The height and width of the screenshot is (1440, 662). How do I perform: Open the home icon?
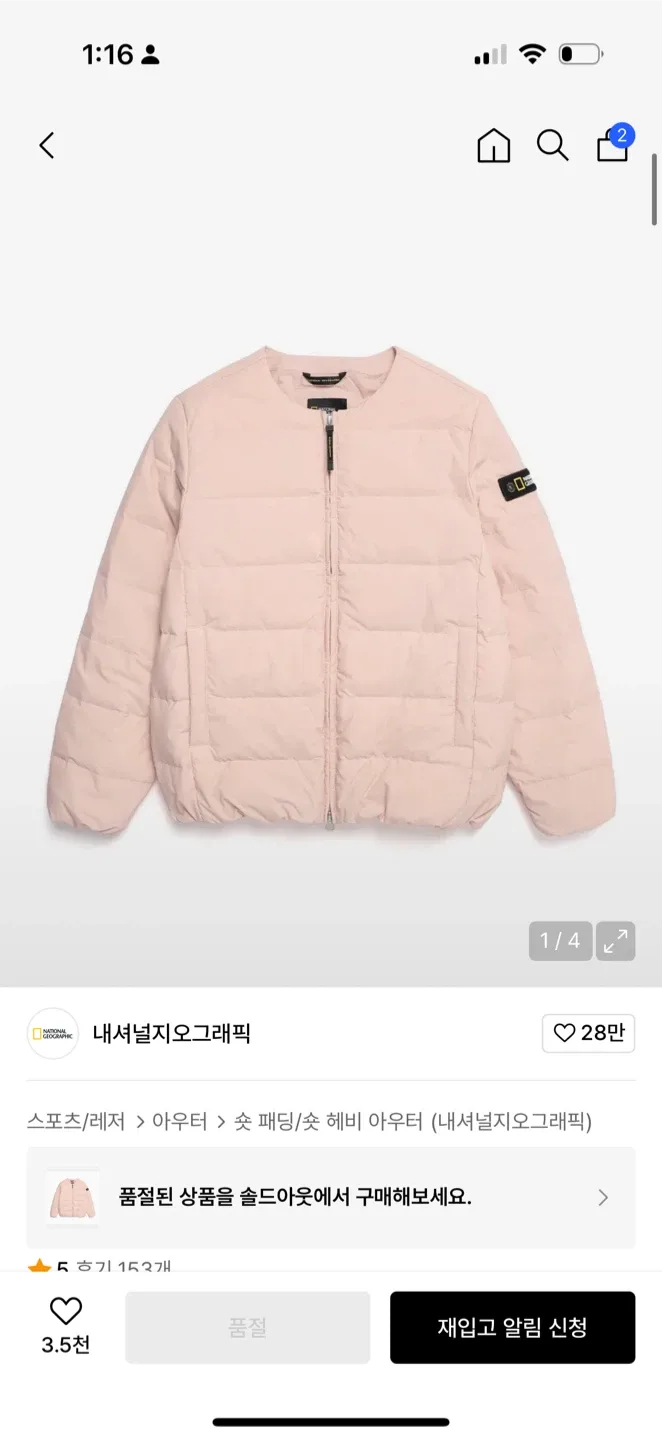click(x=493, y=146)
